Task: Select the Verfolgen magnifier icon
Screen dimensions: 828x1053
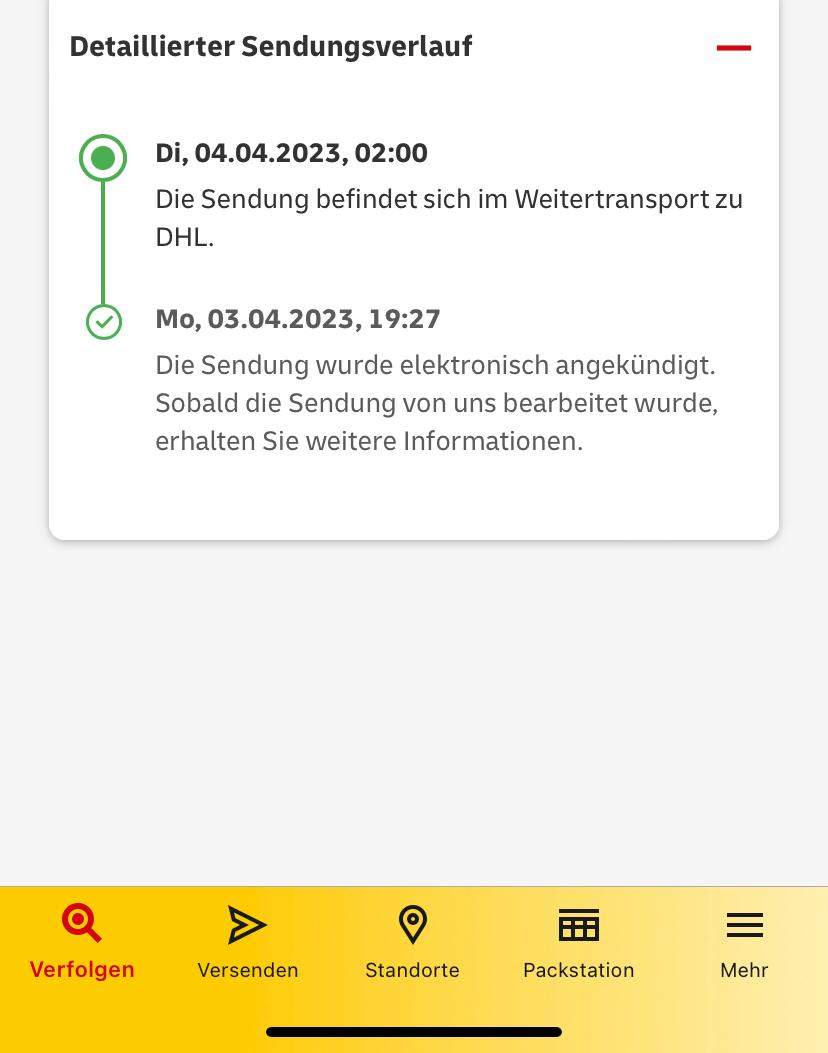Action: click(x=81, y=923)
